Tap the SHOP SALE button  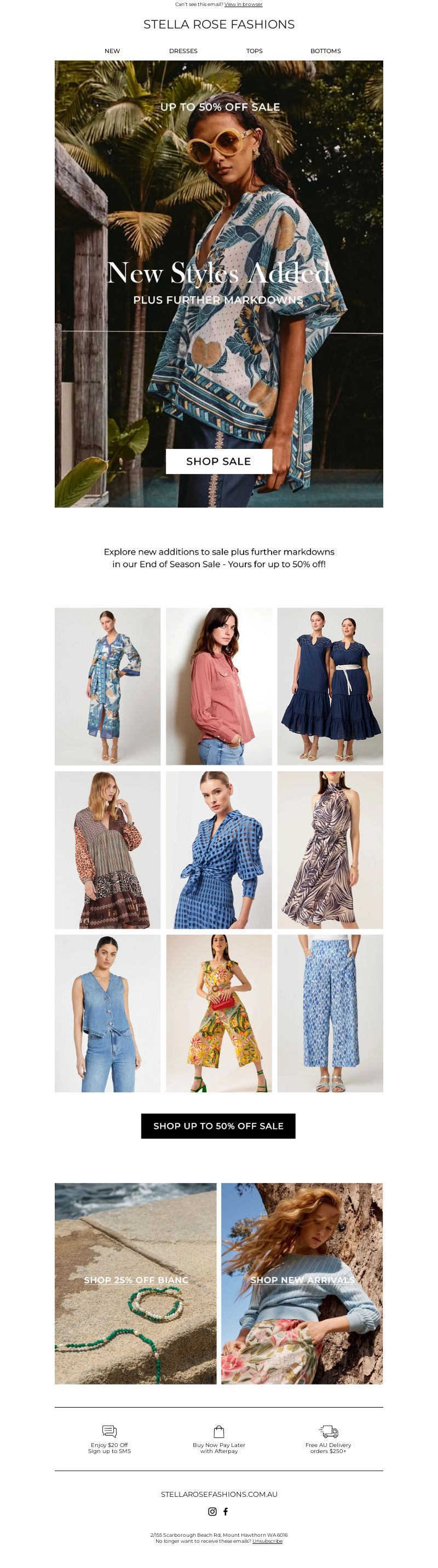click(x=218, y=462)
